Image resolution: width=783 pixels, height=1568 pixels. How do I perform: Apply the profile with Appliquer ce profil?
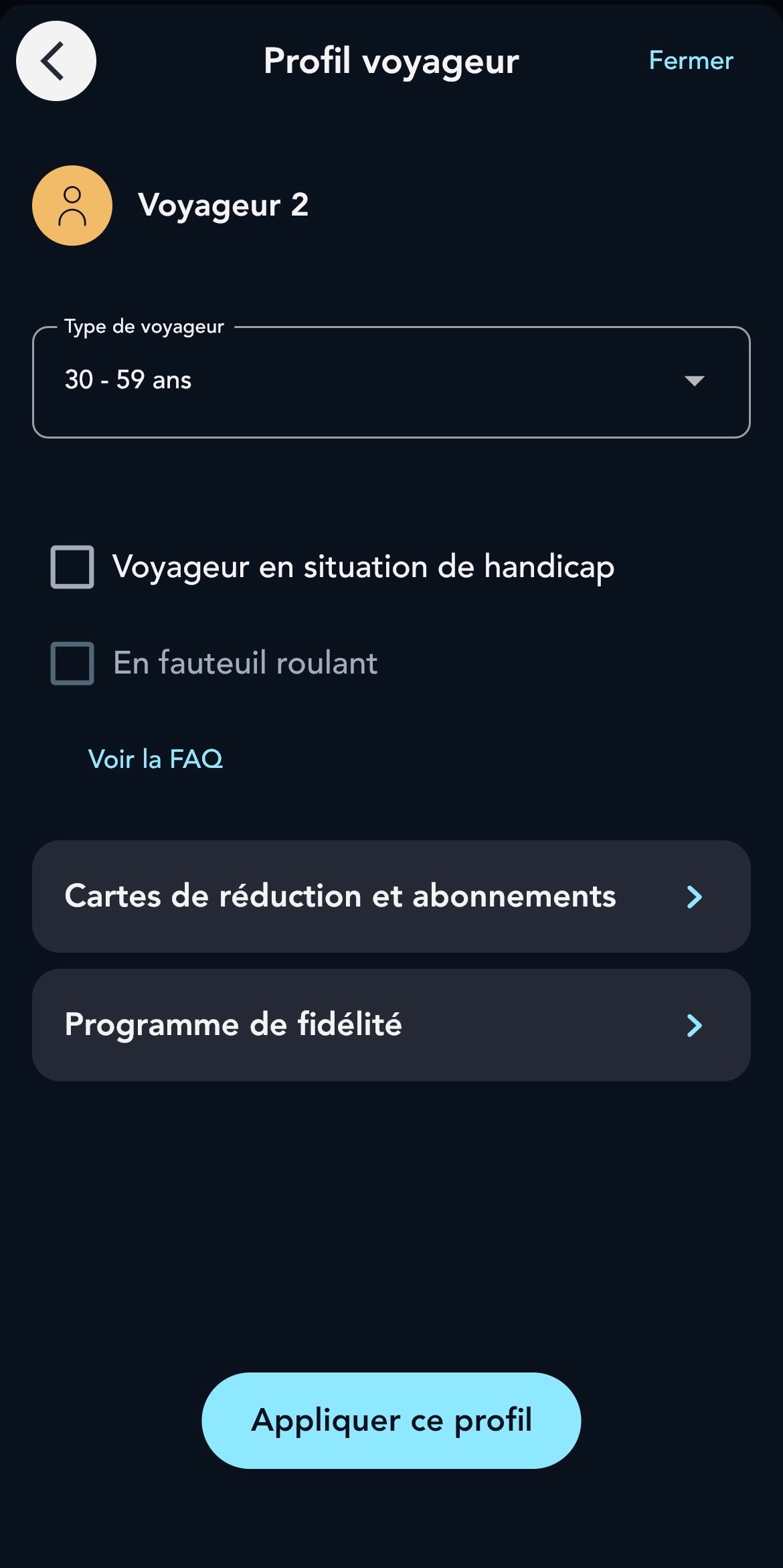tap(391, 1420)
